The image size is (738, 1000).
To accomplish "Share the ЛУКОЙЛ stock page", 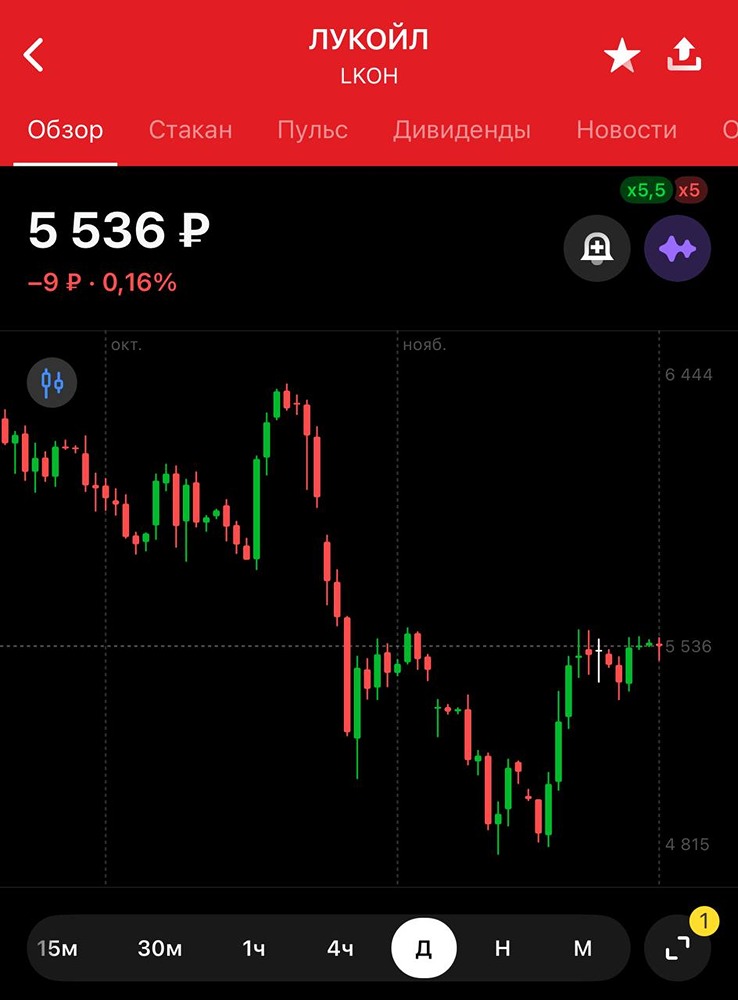I will click(684, 56).
